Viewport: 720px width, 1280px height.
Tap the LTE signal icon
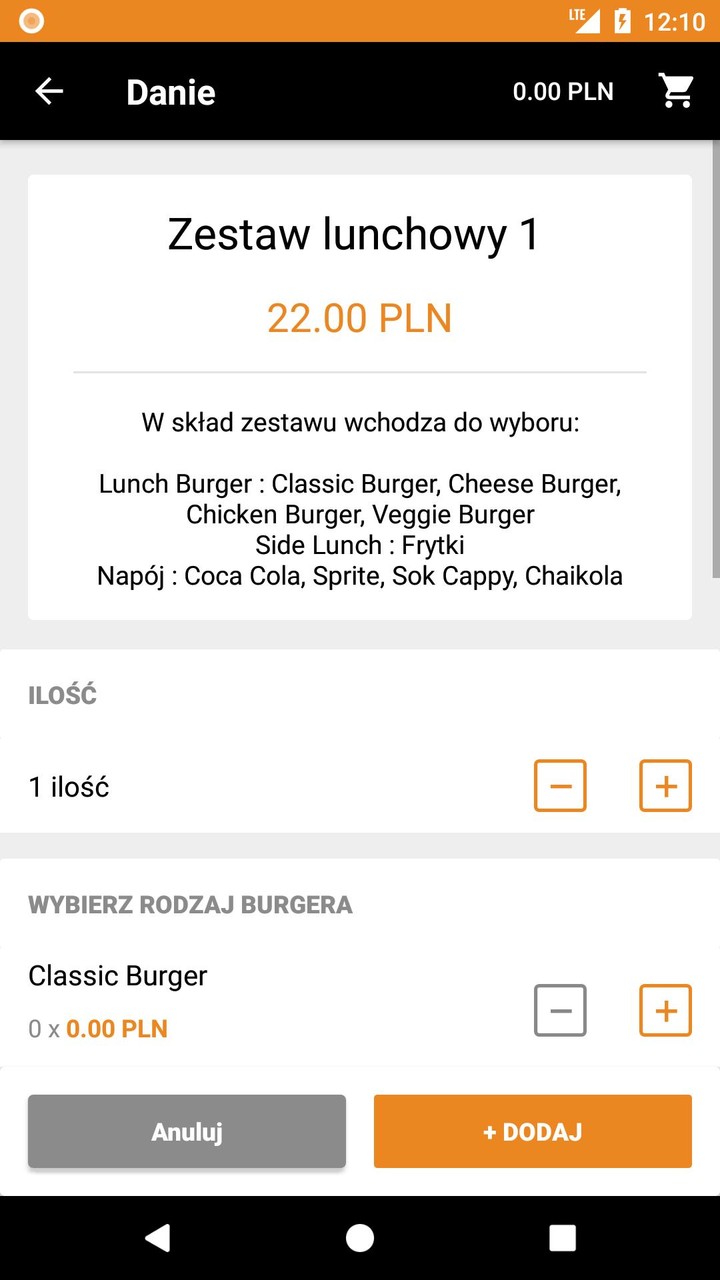tap(585, 20)
